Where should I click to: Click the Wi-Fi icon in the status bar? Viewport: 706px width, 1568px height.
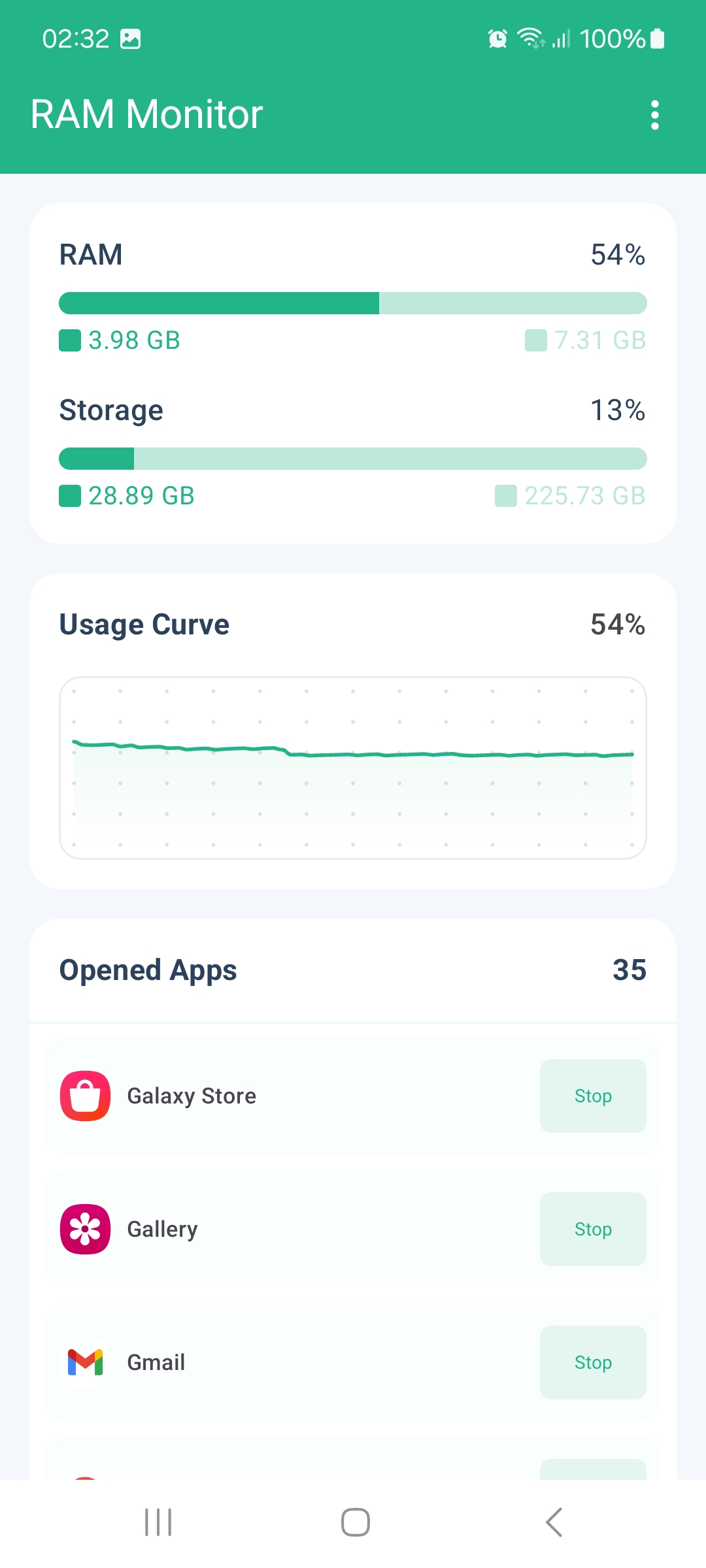528,37
